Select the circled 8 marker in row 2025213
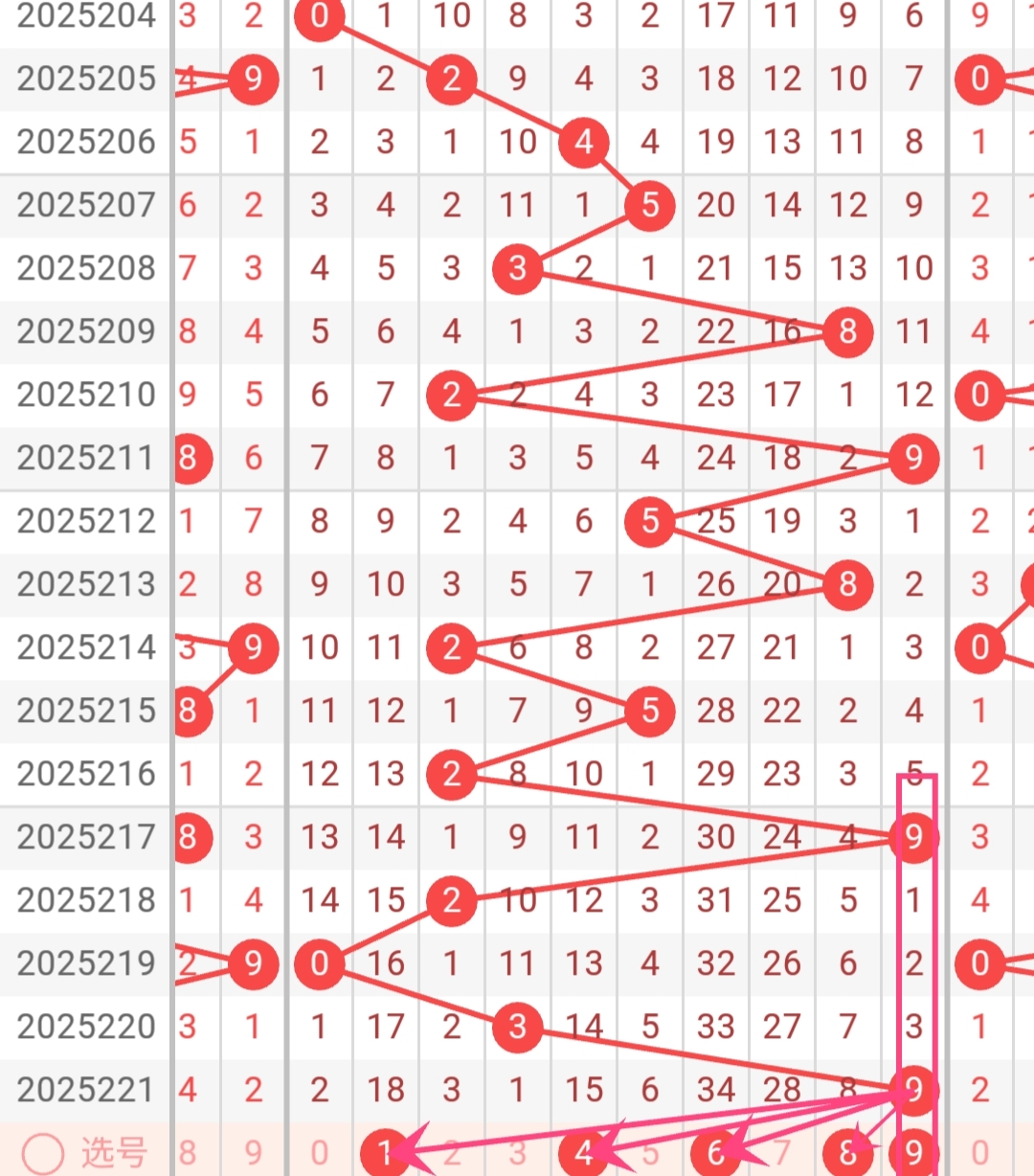The height and width of the screenshot is (1176, 1034). pyautogui.click(x=847, y=584)
